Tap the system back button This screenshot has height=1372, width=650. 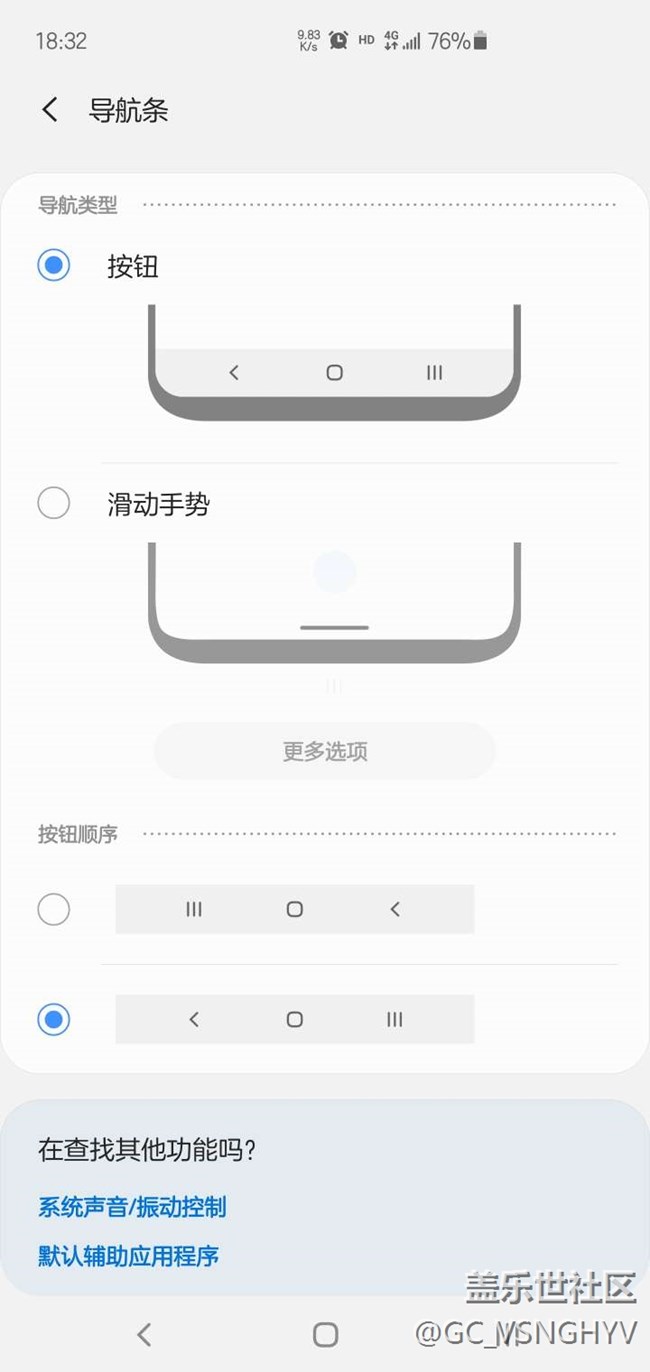point(144,1334)
